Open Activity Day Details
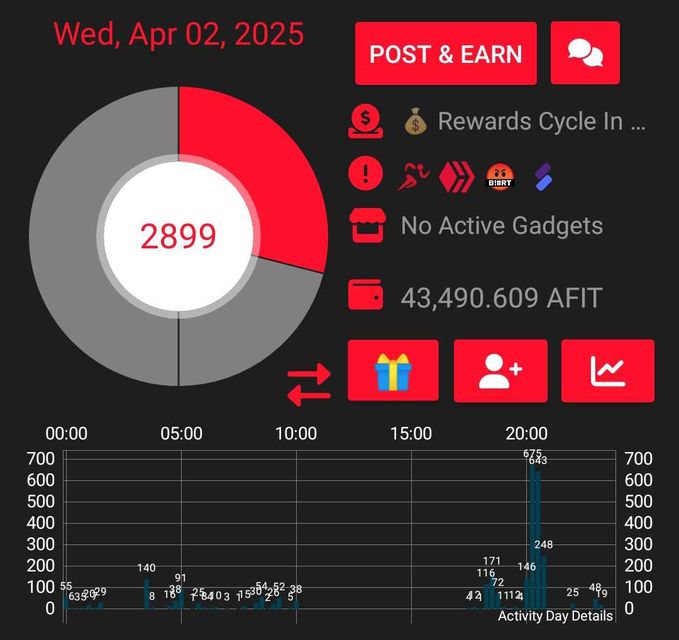The image size is (679, 640). click(555, 616)
